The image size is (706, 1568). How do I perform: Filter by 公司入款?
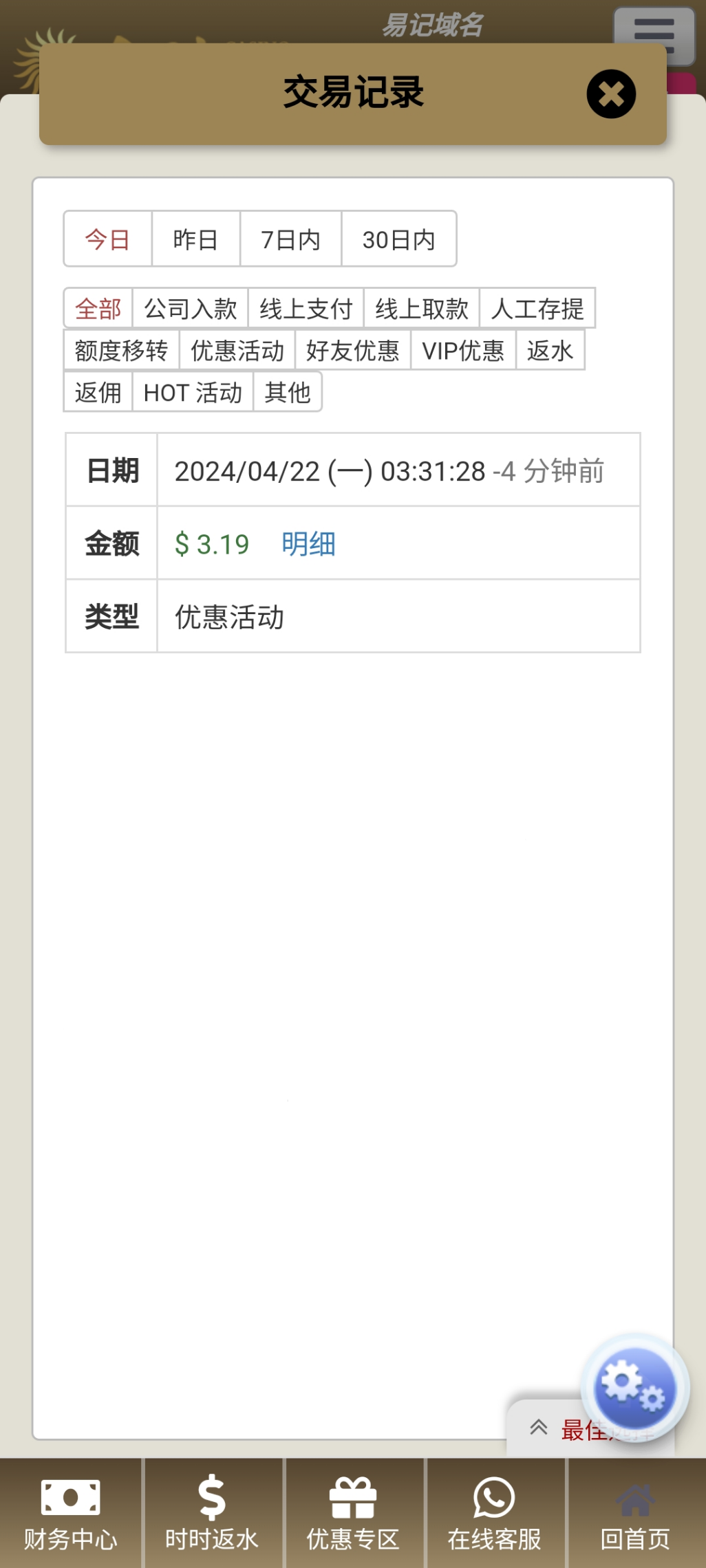(191, 309)
